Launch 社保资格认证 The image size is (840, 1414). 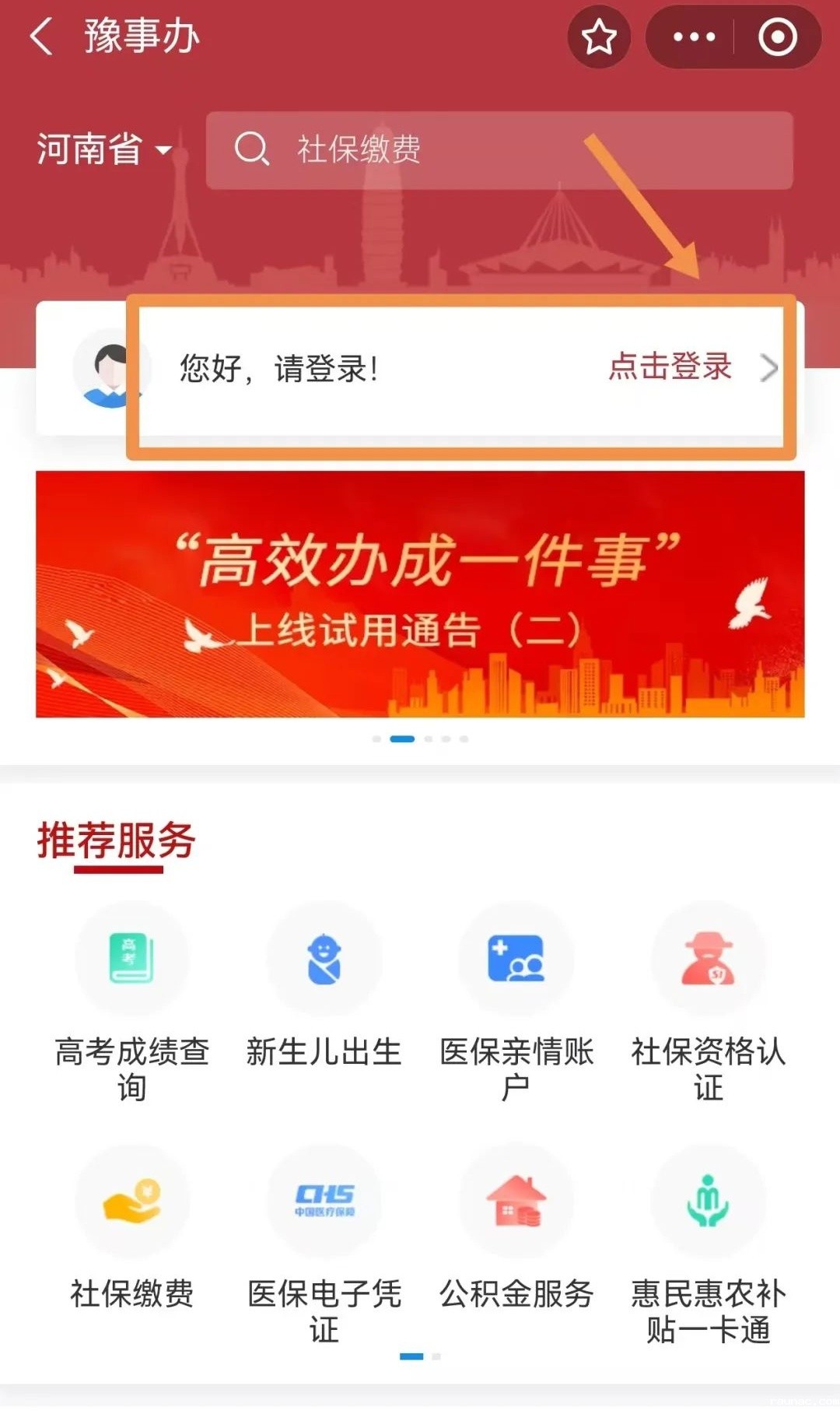(x=708, y=960)
